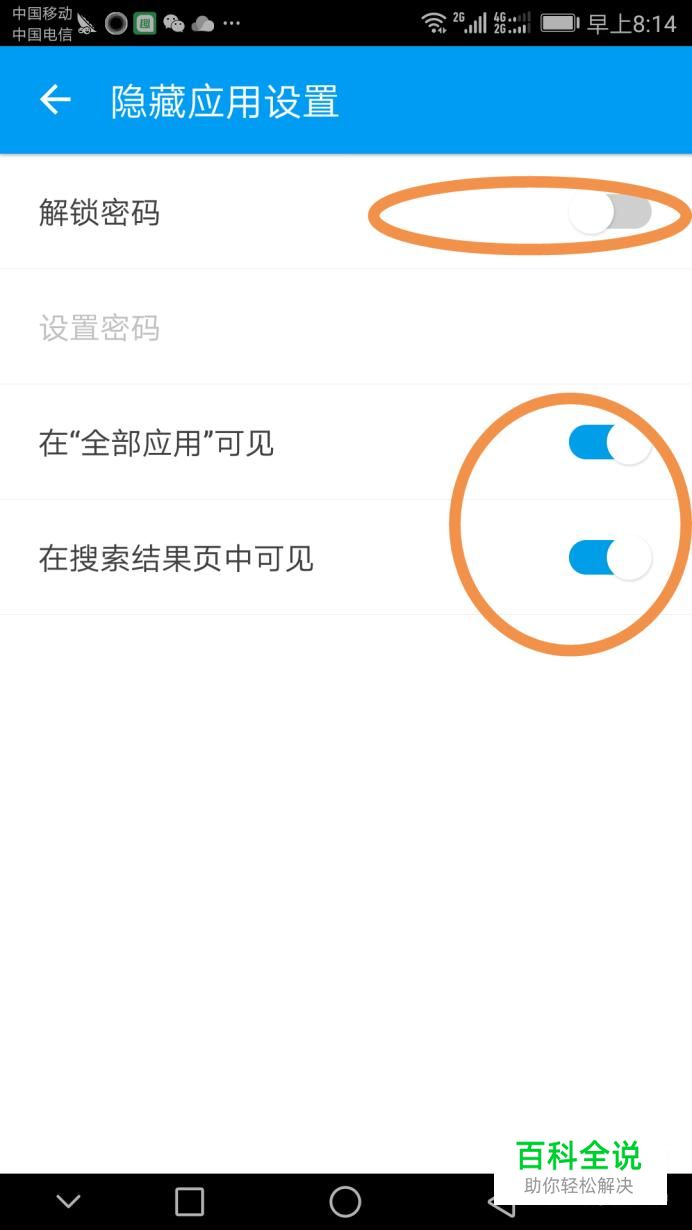Tap the system home button
This screenshot has height=1230, width=692.
click(345, 1201)
